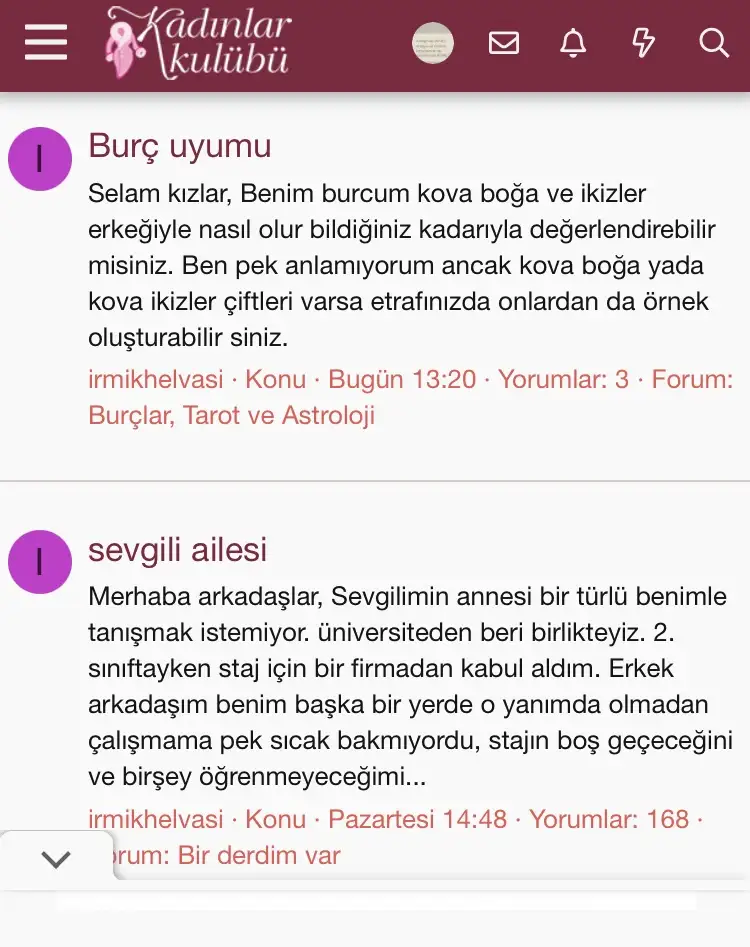
Task: Open the profile avatar in header
Action: pos(433,43)
